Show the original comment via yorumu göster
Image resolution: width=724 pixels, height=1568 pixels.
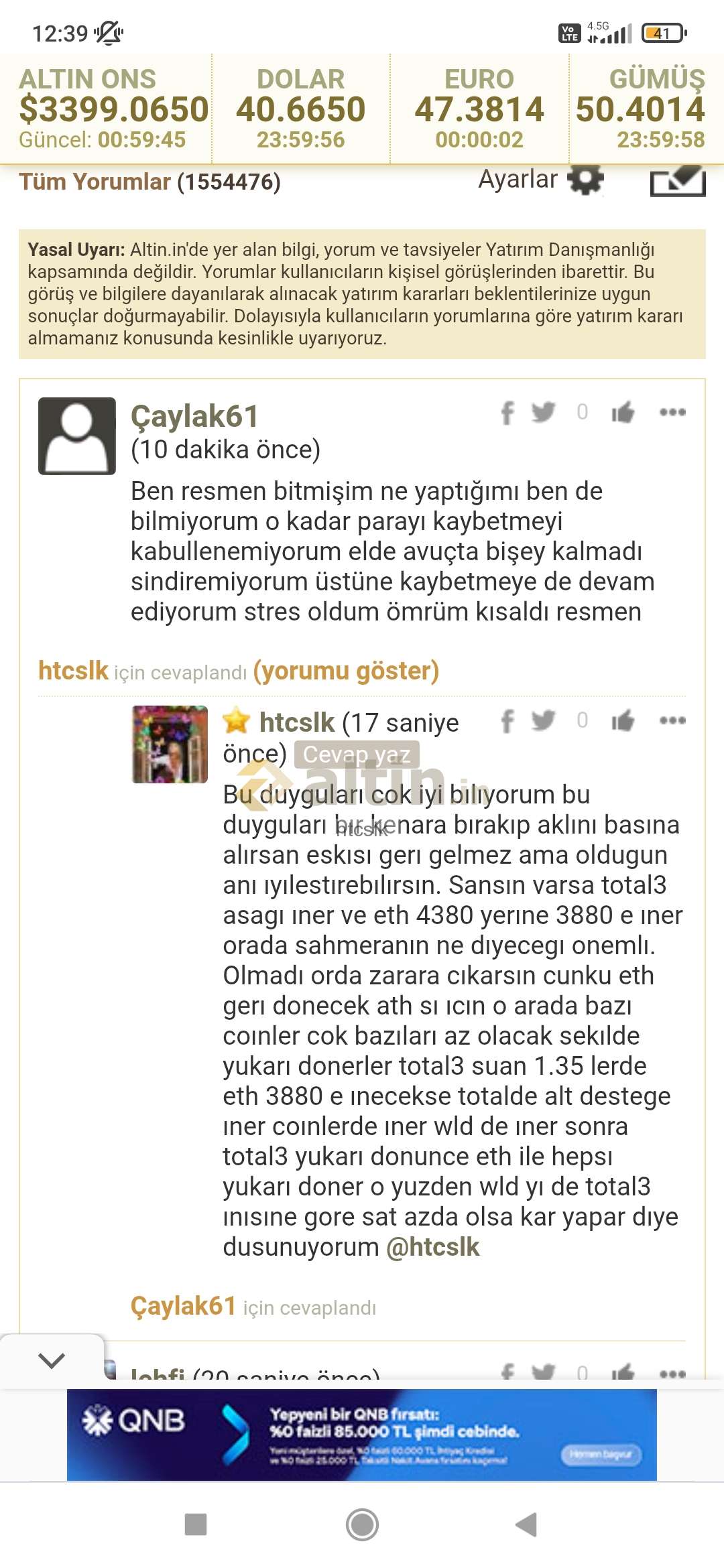346,671
